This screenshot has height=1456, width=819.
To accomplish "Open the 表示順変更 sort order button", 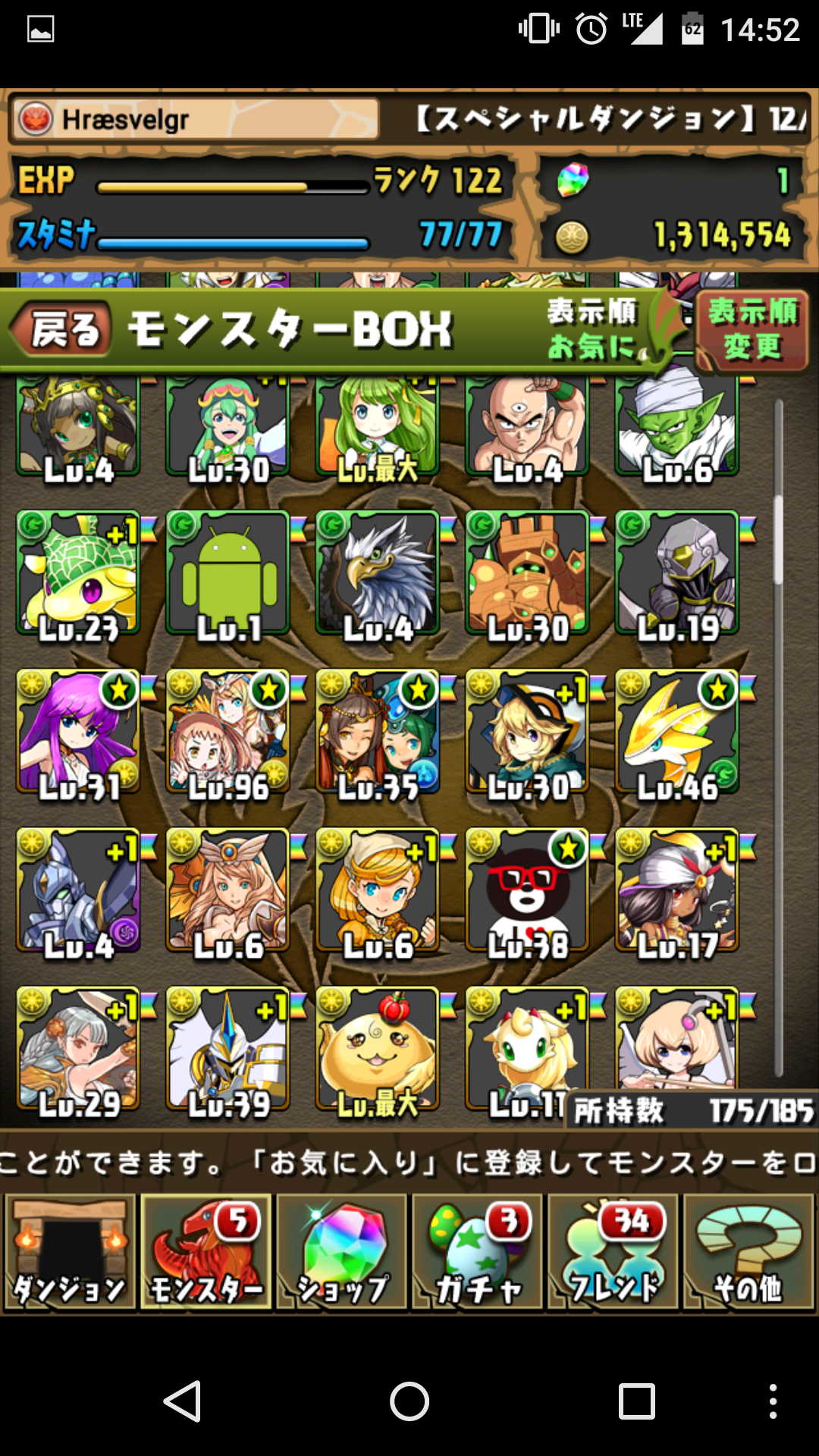I will click(x=752, y=331).
